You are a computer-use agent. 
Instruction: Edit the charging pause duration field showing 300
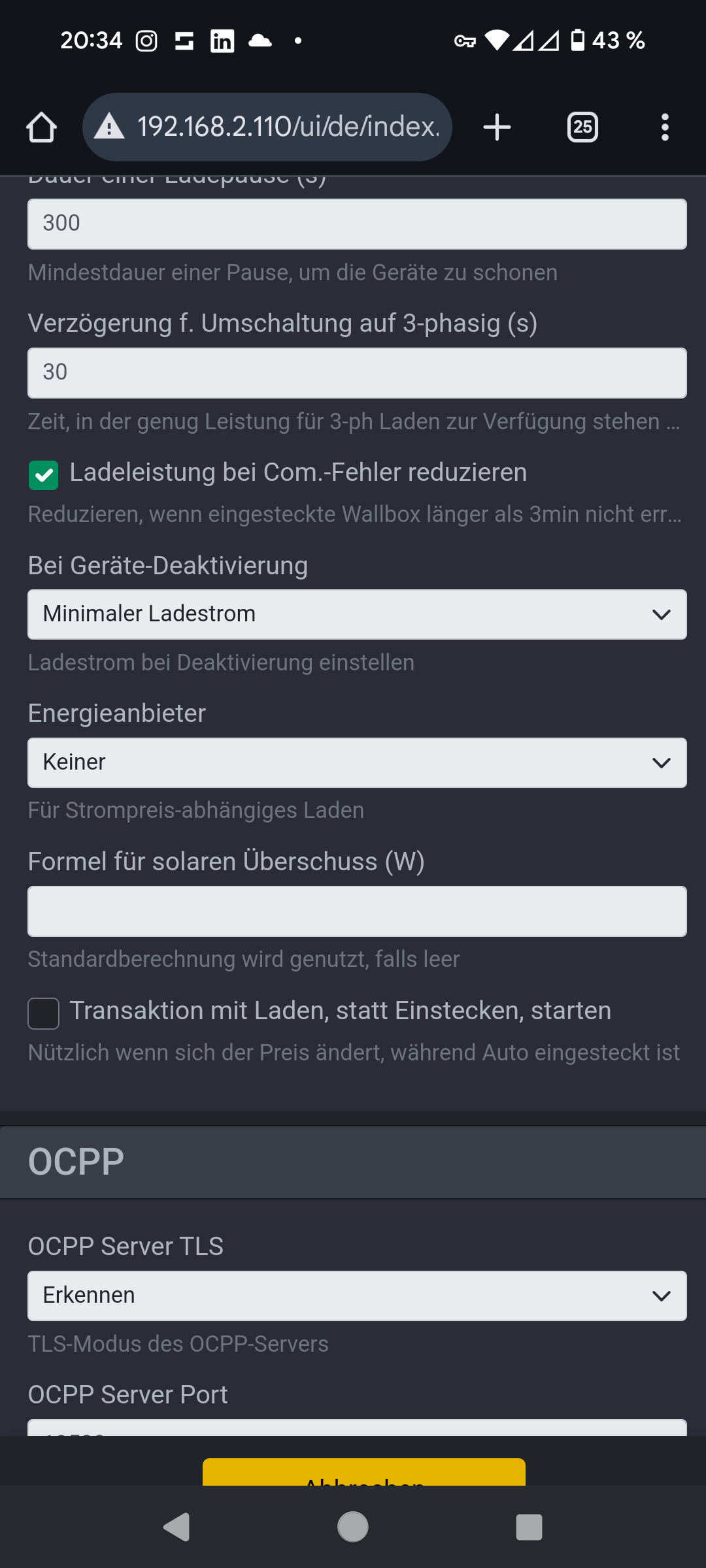[x=357, y=223]
